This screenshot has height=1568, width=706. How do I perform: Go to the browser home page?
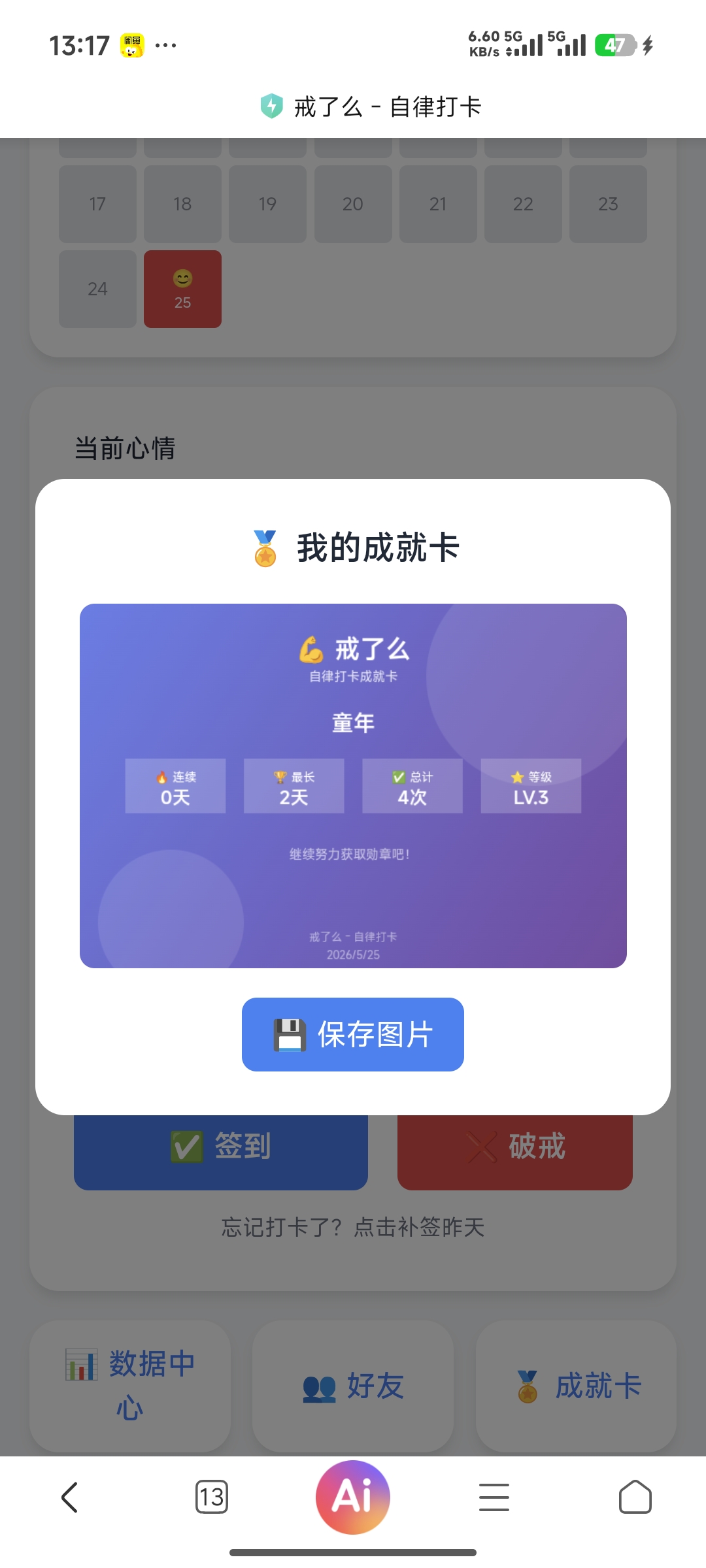[635, 1497]
